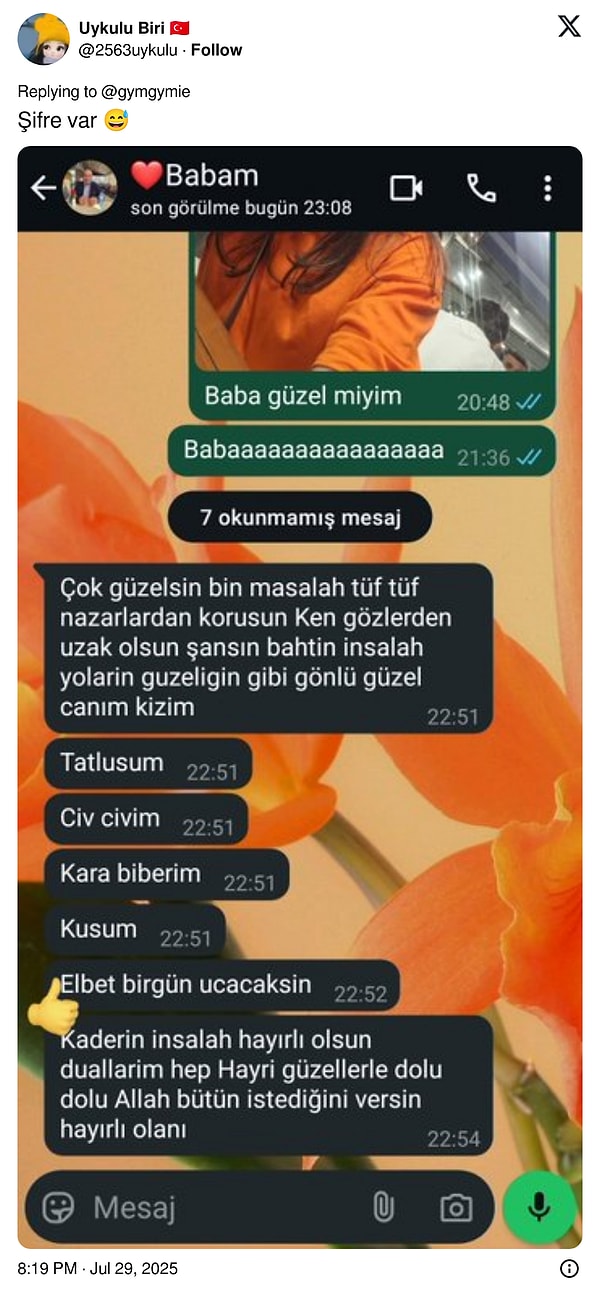Follow the Uykulu Biri account
Image resolution: width=600 pixels, height=1299 pixels.
click(x=217, y=50)
